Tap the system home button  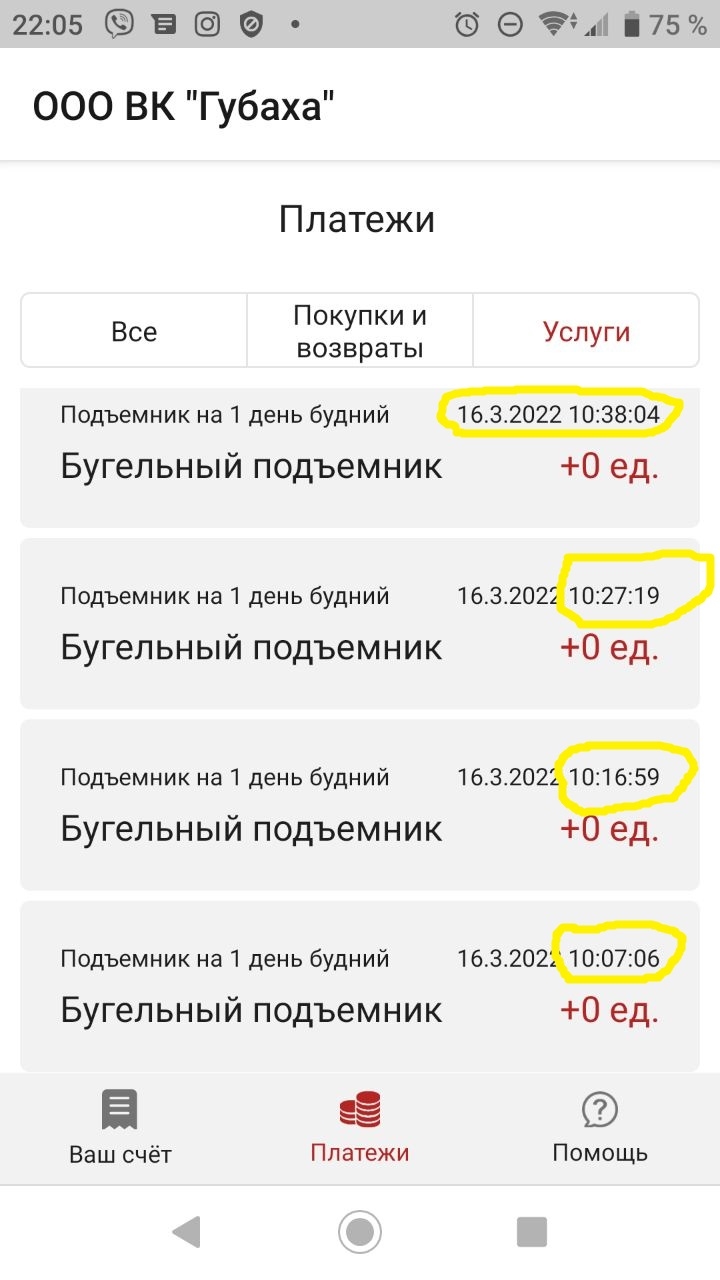click(x=360, y=1232)
